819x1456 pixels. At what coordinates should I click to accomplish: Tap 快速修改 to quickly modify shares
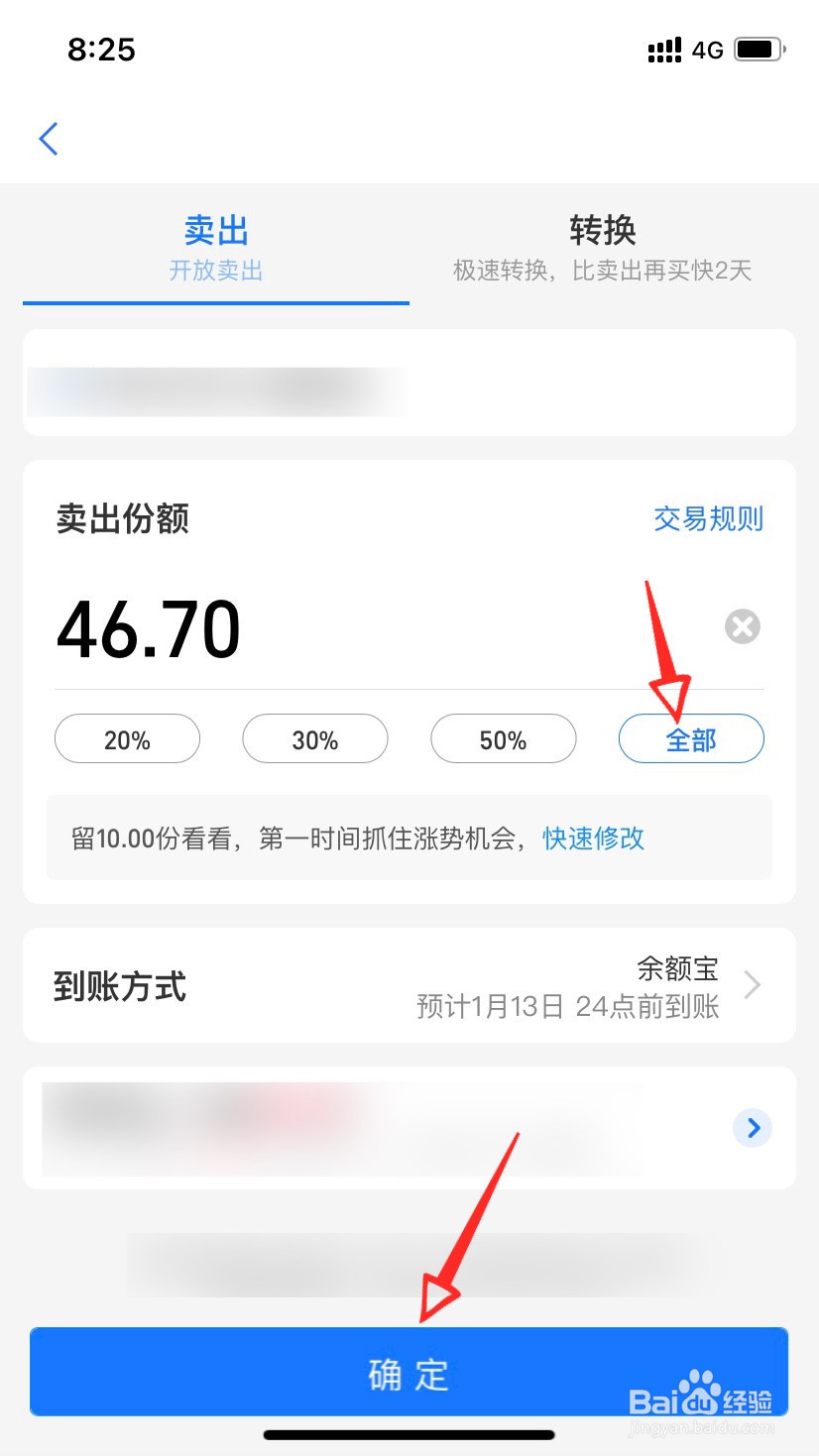(592, 839)
